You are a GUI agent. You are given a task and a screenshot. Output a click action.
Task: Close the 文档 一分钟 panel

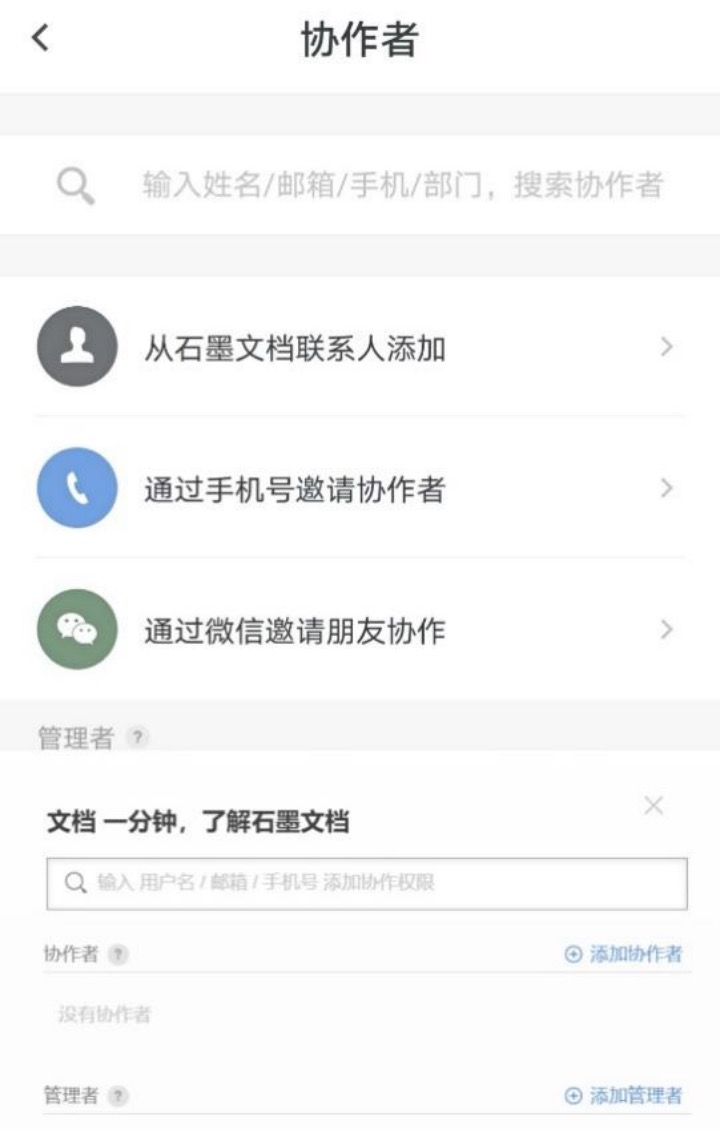click(653, 806)
